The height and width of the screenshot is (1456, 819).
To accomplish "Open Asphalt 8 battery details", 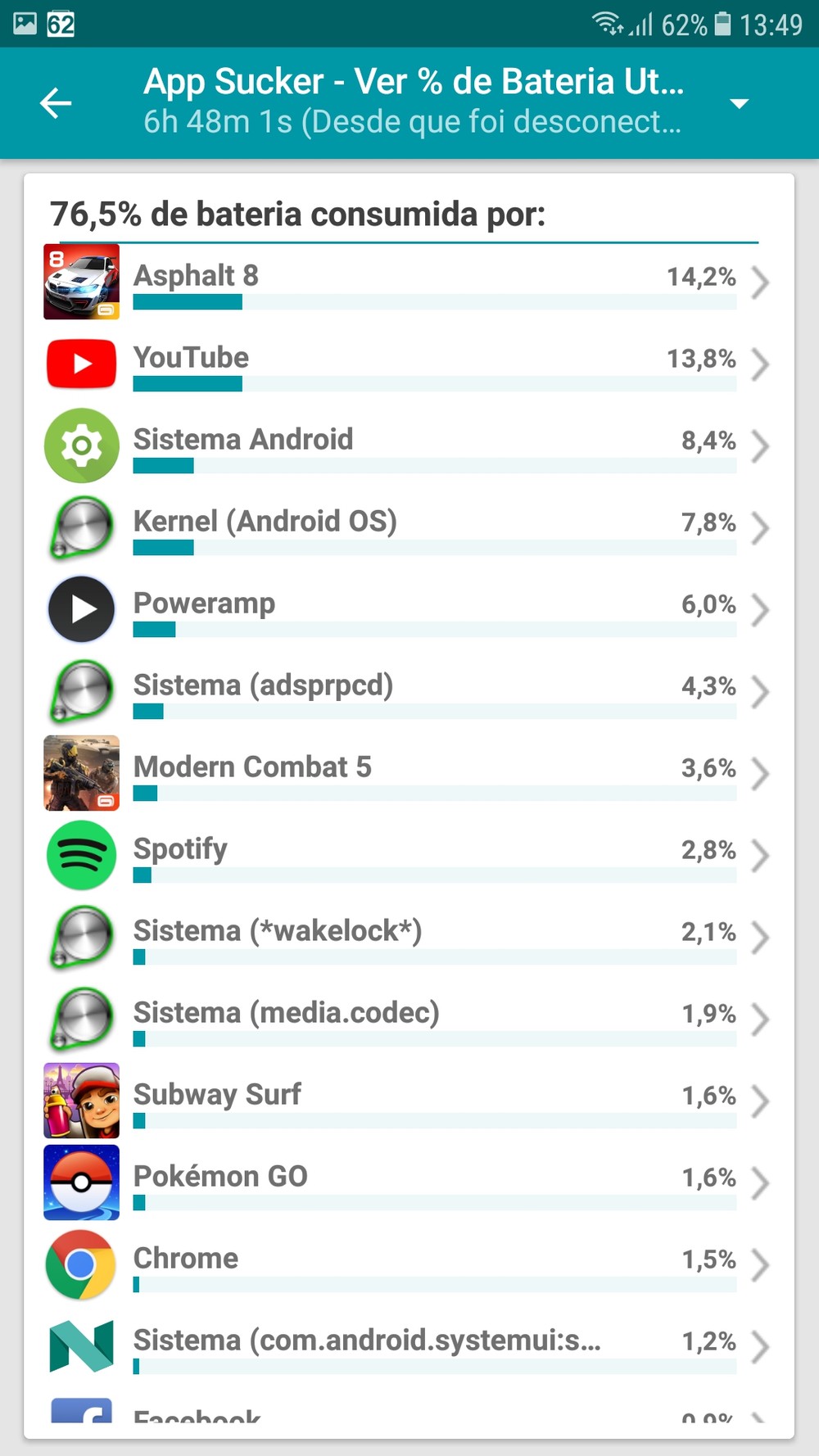I will pos(409,282).
